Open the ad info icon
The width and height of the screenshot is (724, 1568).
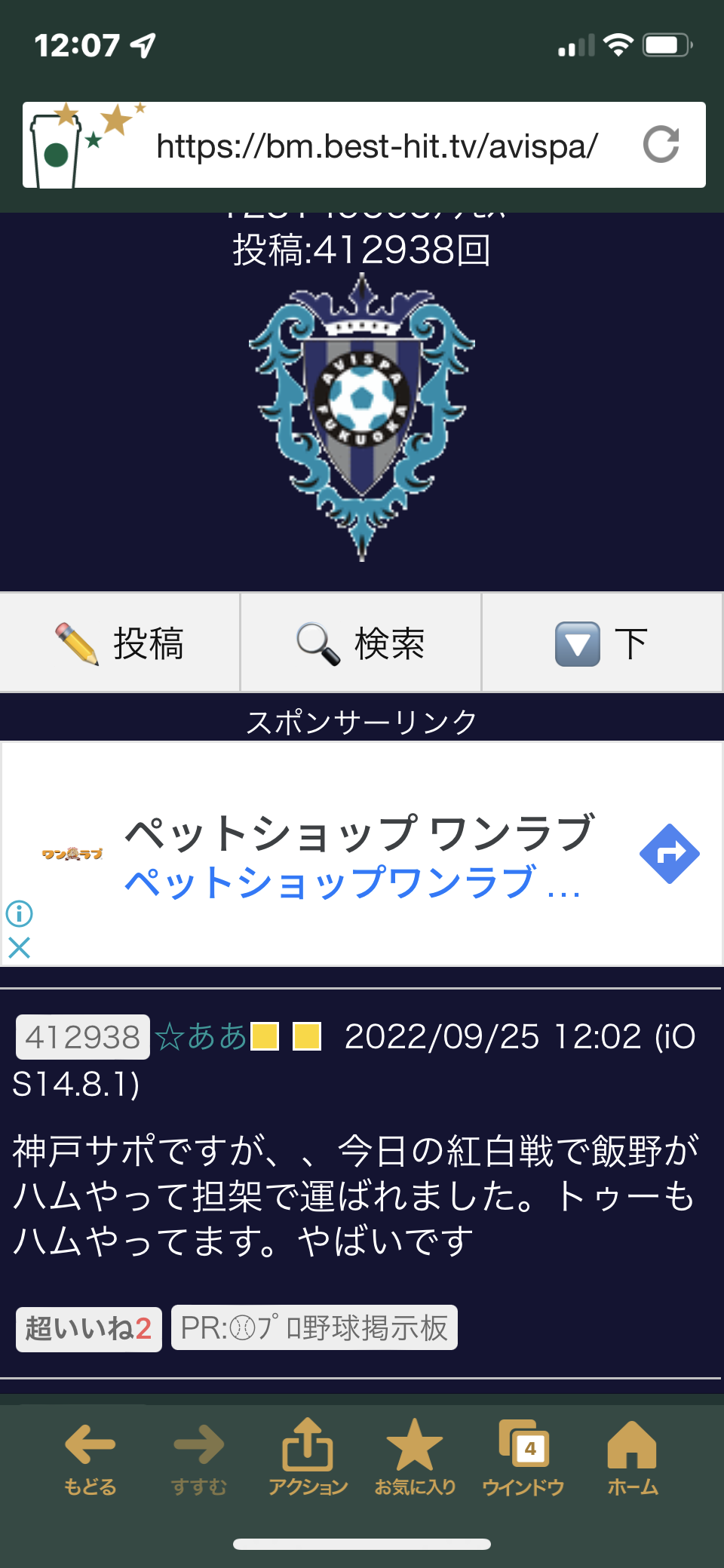tap(20, 913)
